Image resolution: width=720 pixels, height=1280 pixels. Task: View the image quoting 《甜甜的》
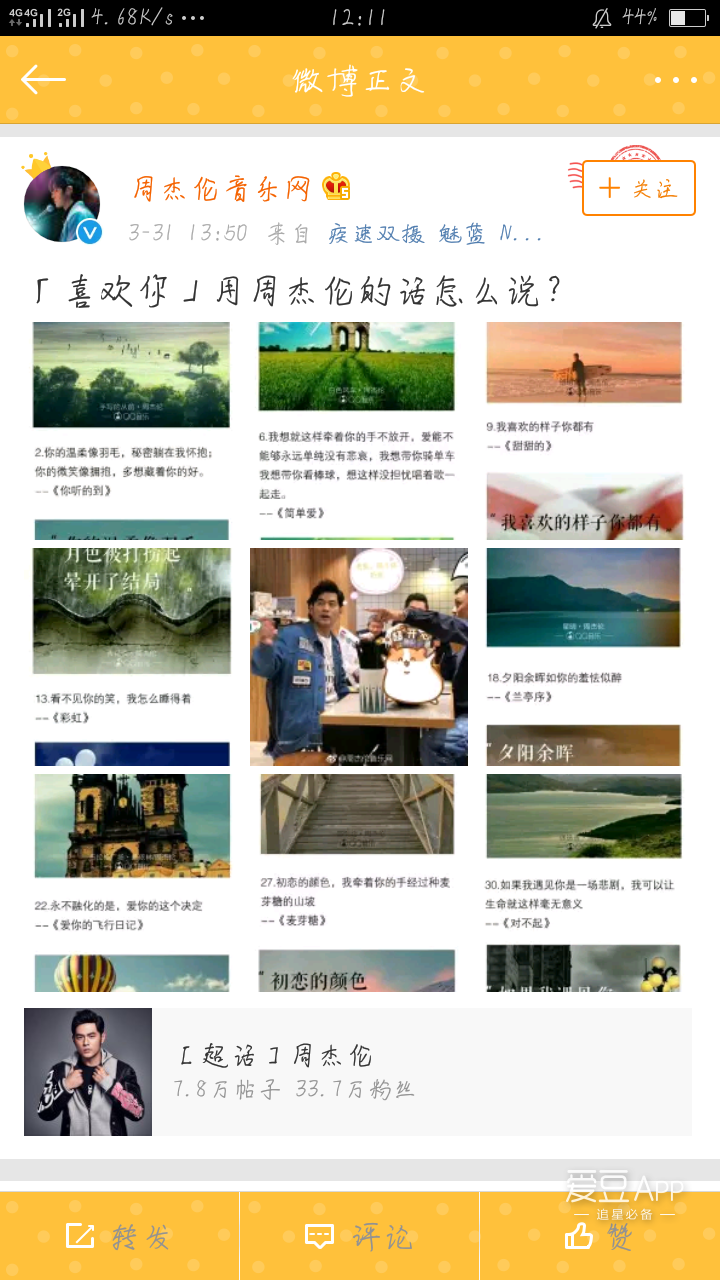pyautogui.click(x=584, y=431)
